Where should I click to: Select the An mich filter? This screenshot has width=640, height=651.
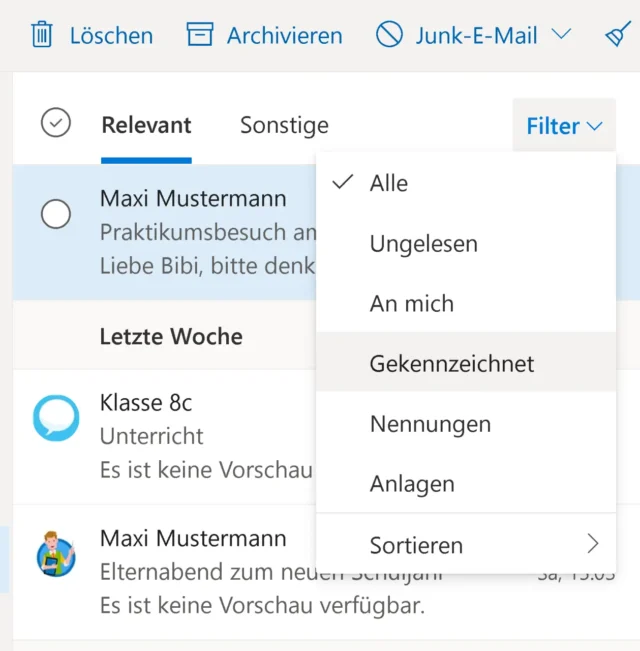point(411,303)
